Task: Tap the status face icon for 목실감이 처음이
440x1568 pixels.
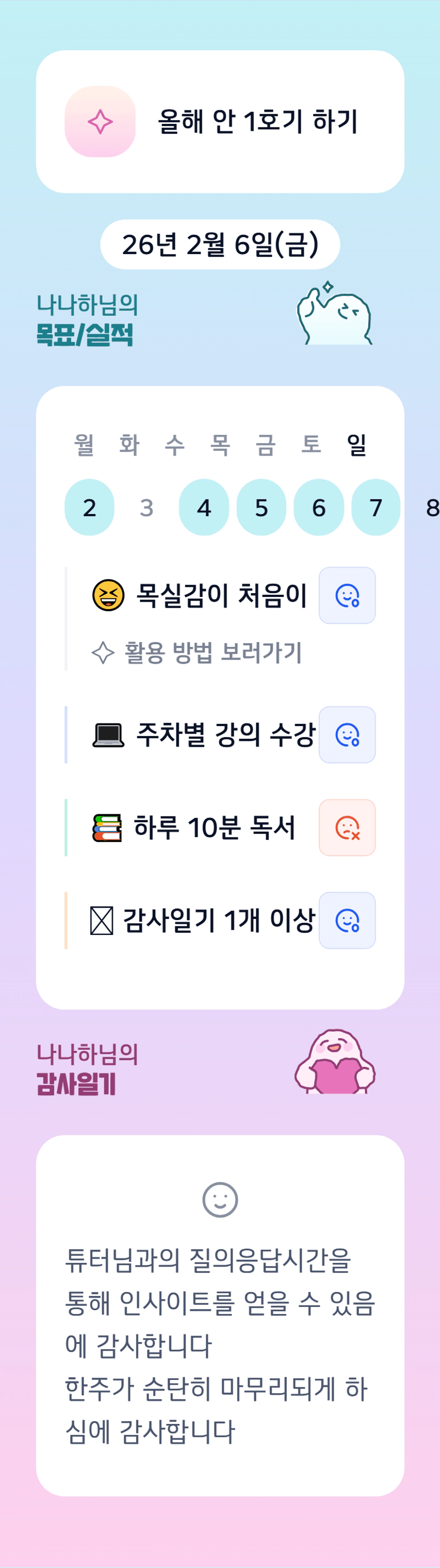Action: pos(347,595)
